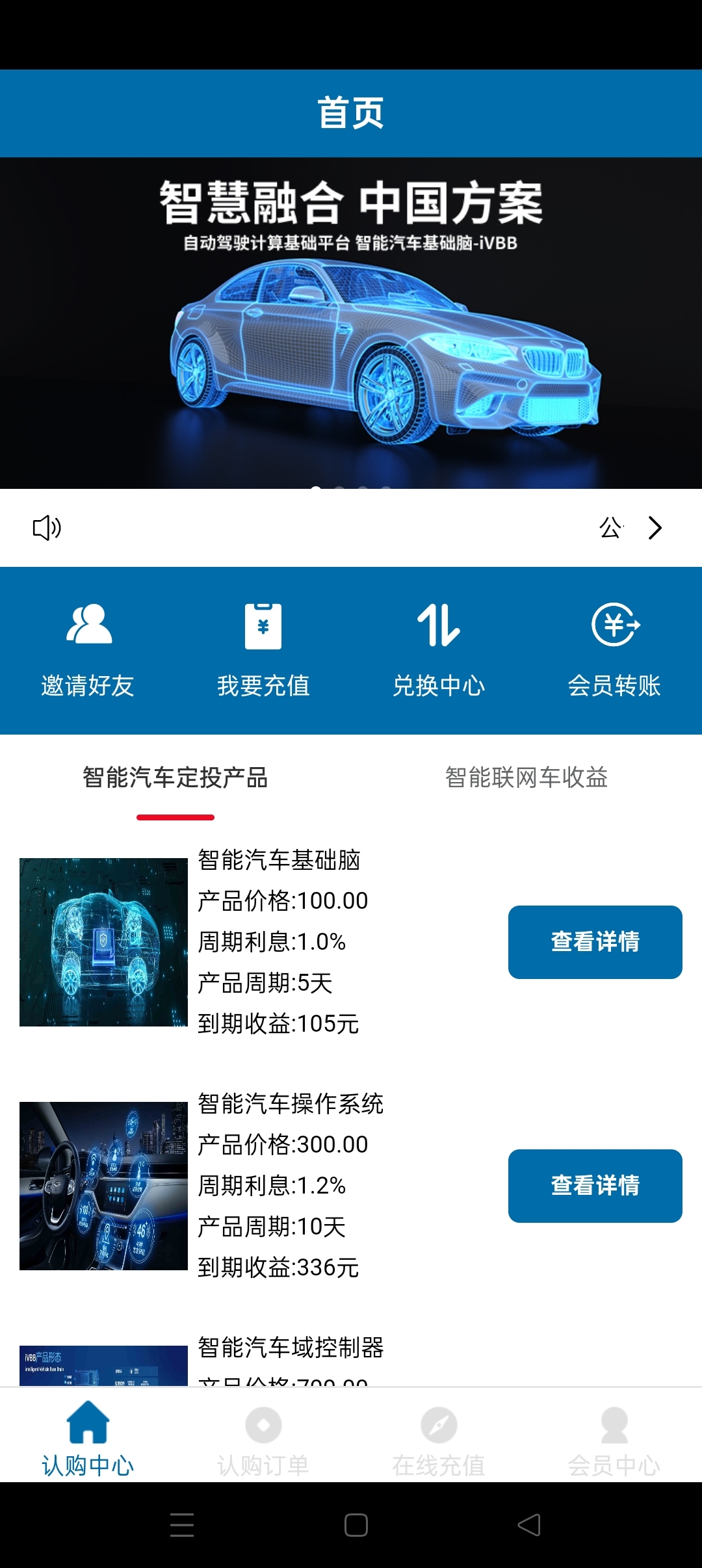Open 我要充值 recharge shortcut
This screenshot has width=702, height=1568.
coord(263,650)
